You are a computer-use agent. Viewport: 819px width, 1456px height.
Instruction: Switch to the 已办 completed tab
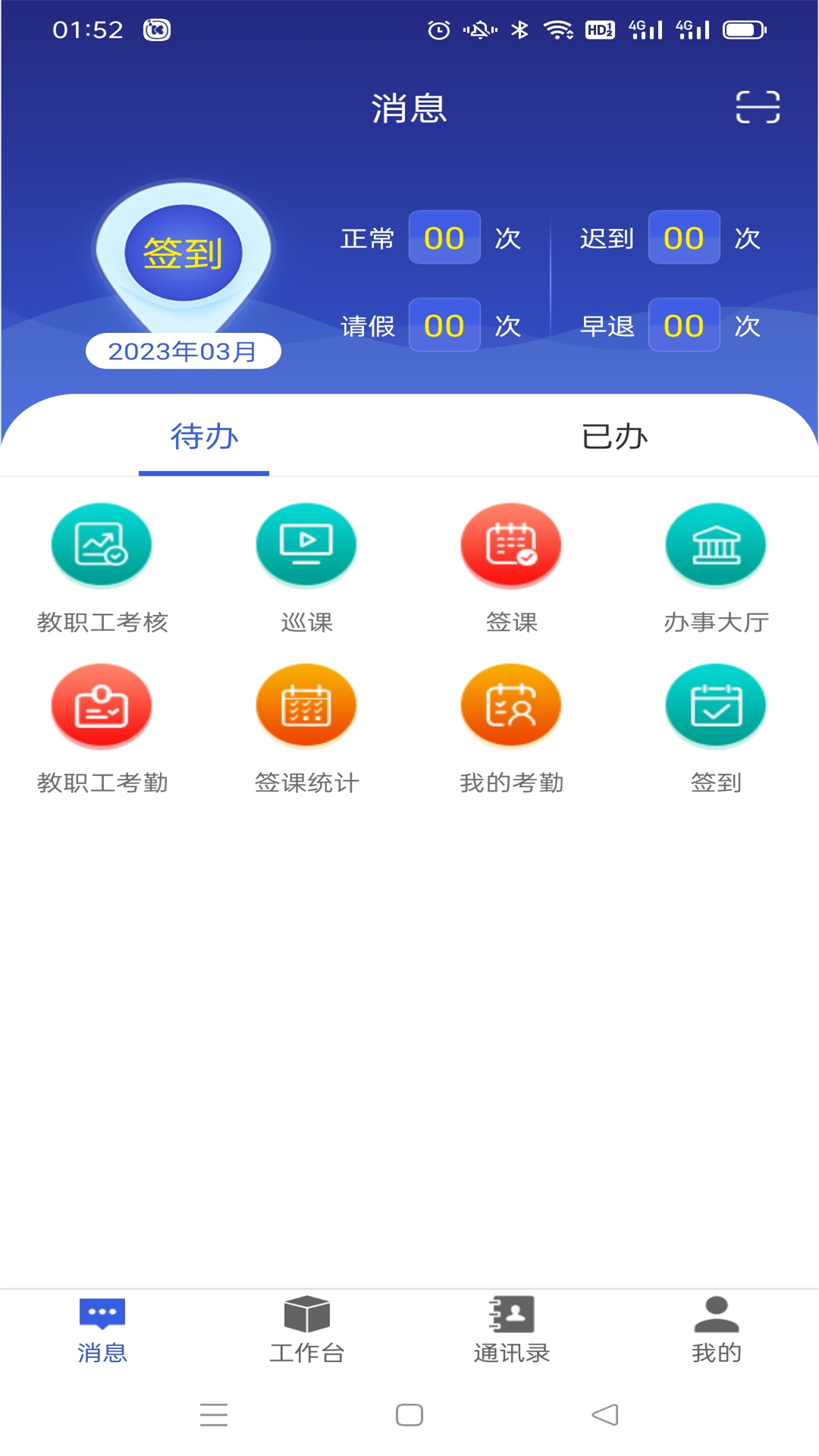(x=614, y=437)
